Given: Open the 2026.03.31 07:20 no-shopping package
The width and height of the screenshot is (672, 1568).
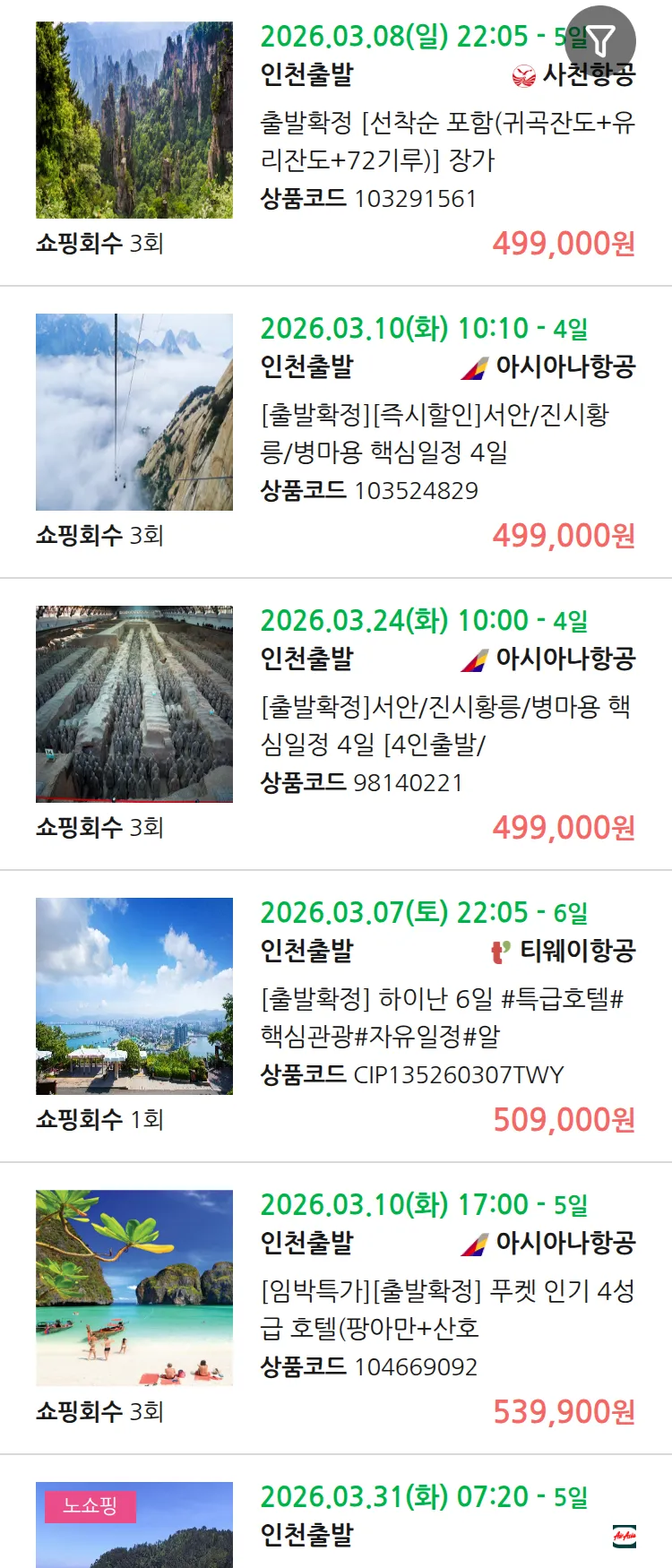Looking at the screenshot, I should click(423, 1516).
